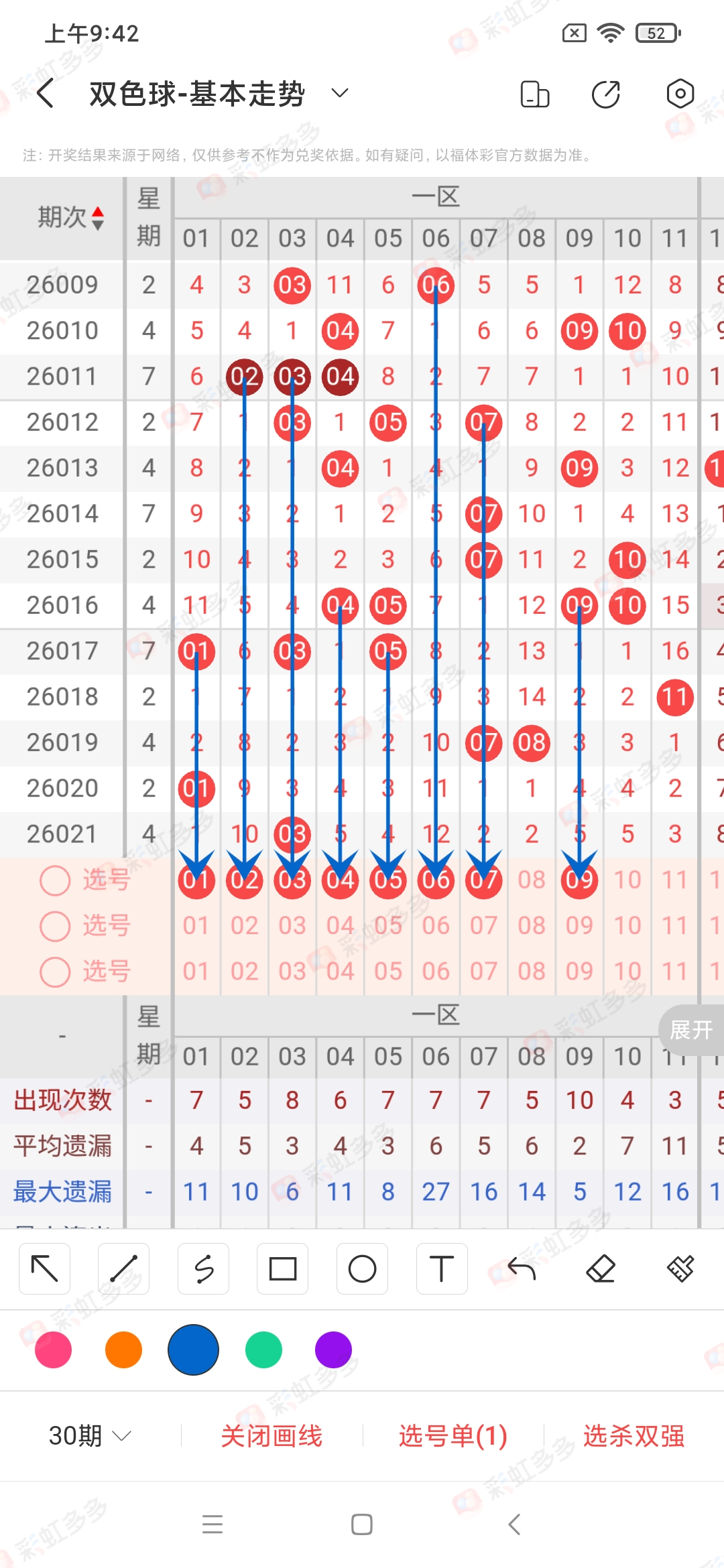Image resolution: width=724 pixels, height=1568 pixels.
Task: Select the curve drawing tool
Action: coord(203,1268)
